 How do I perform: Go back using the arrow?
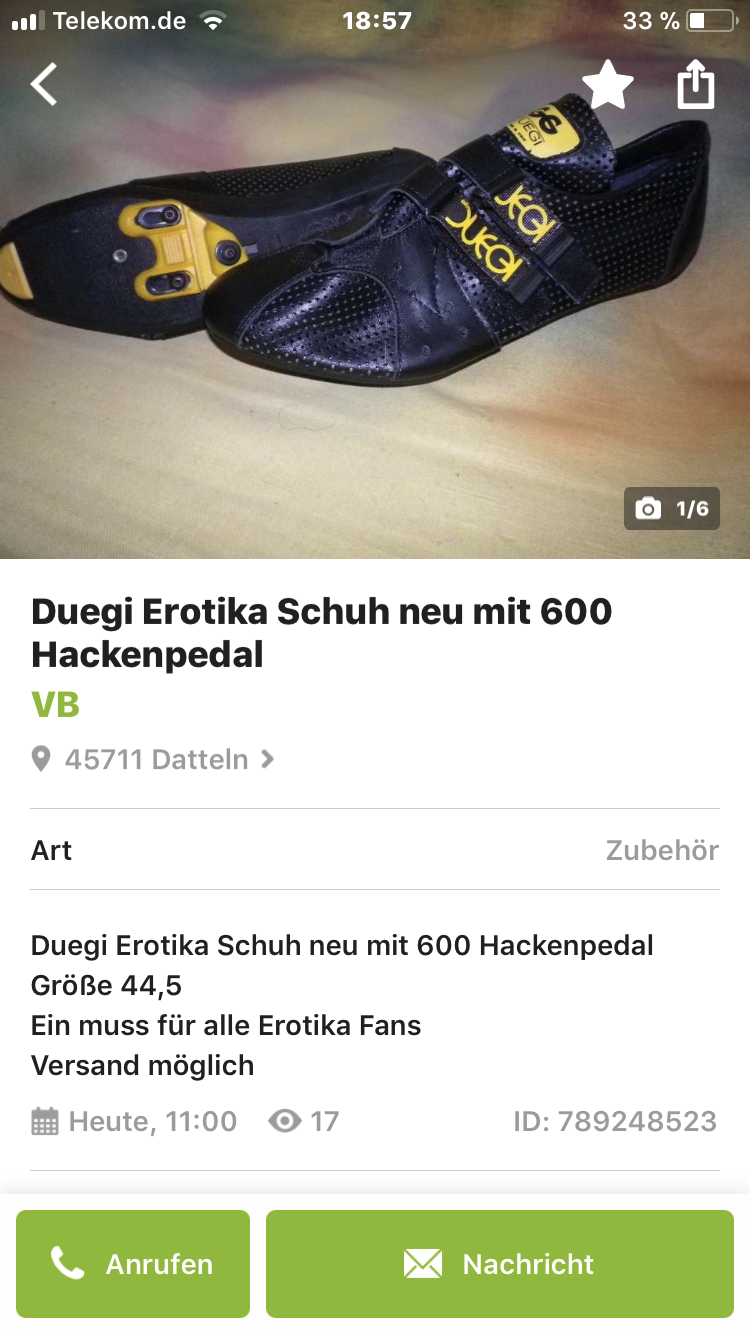[45, 85]
